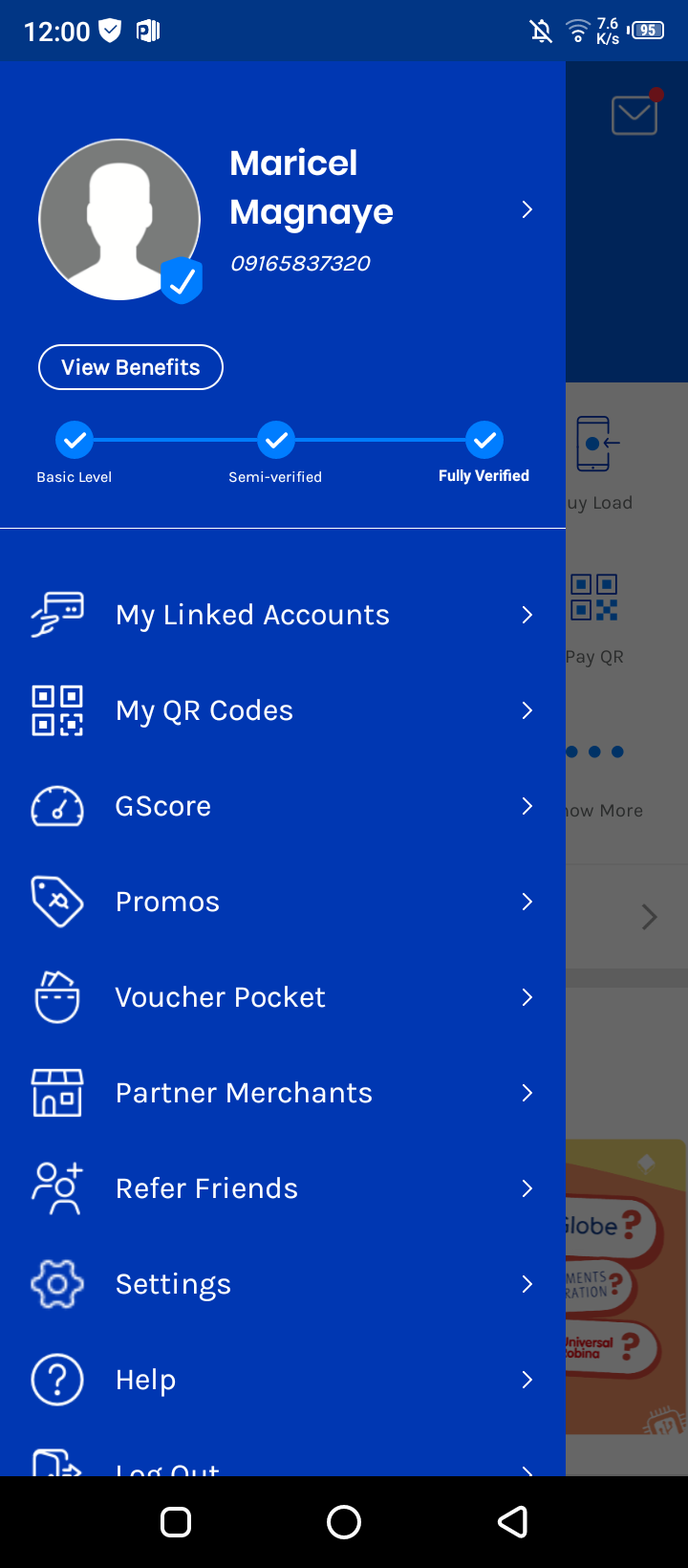688x1568 pixels.
Task: Tap the system back button
Action: tap(513, 1522)
